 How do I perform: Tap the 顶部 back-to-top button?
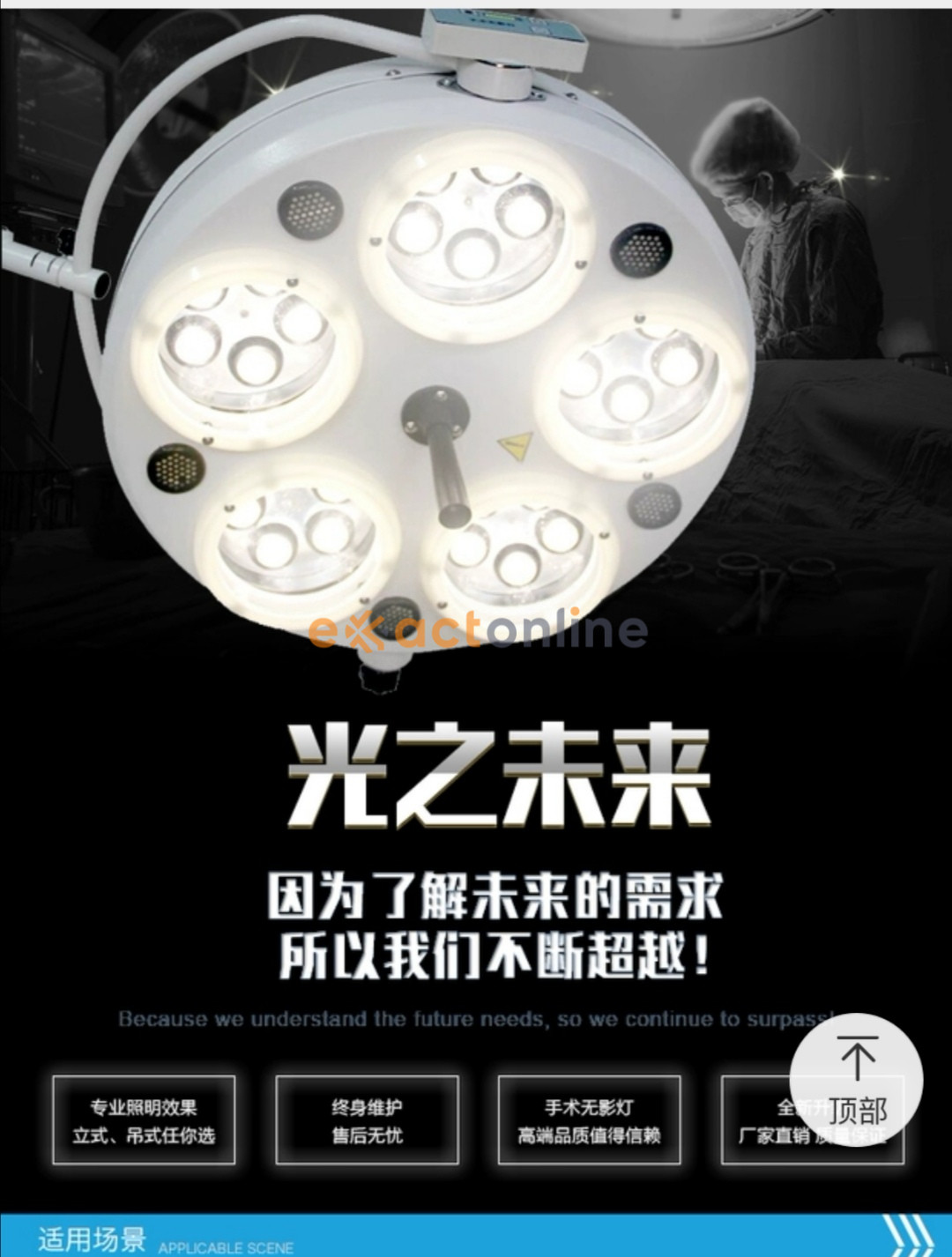pyautogui.click(x=856, y=1080)
